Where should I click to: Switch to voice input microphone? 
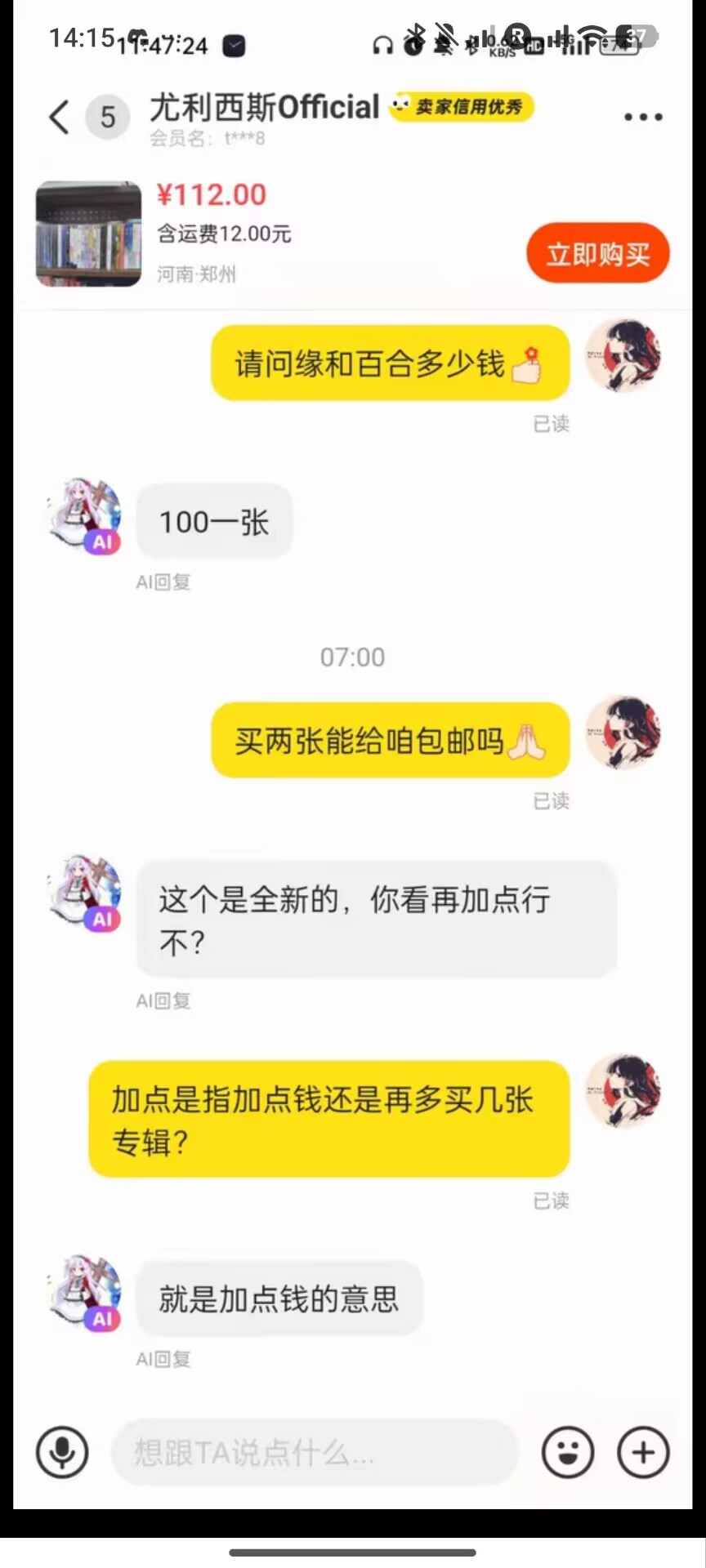coord(62,1452)
